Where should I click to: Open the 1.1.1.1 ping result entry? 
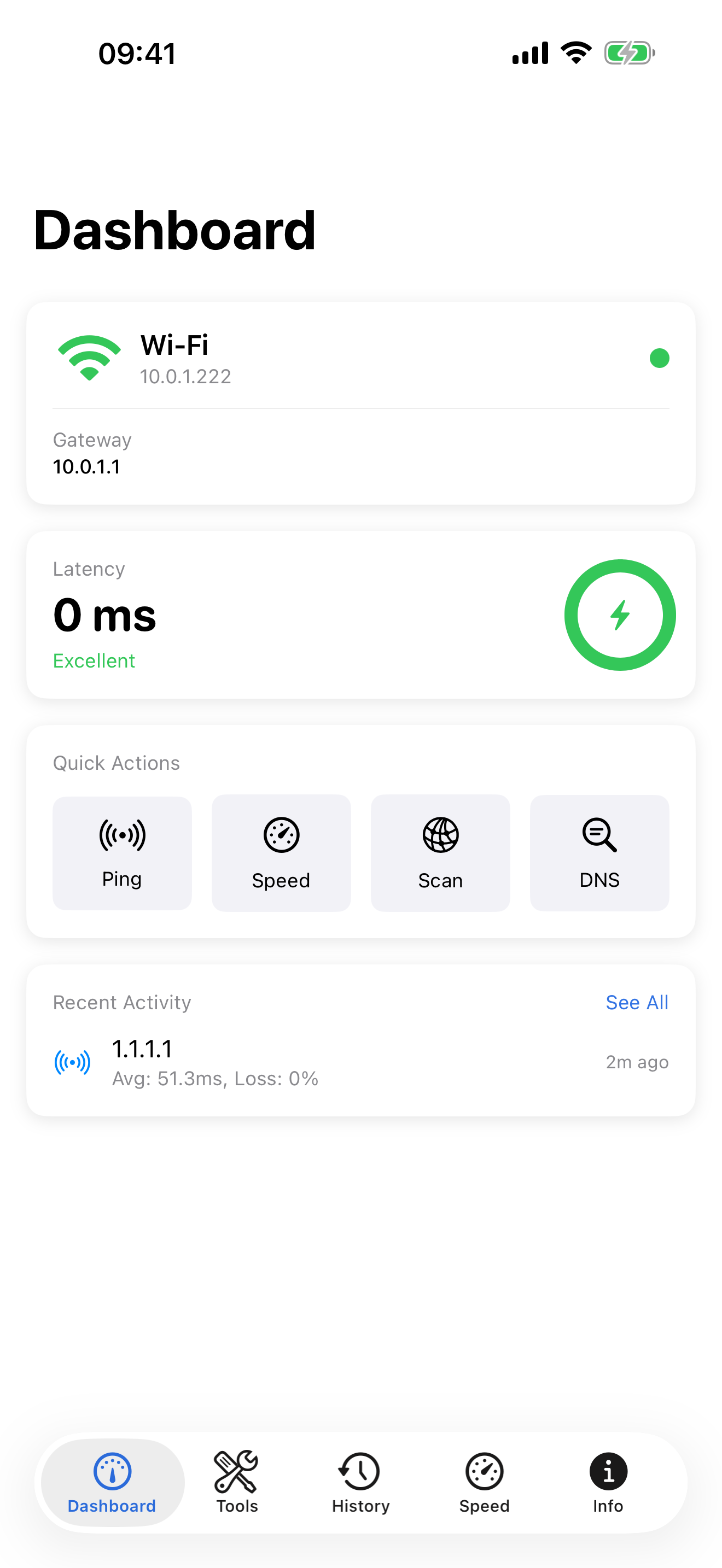click(x=243, y=1062)
